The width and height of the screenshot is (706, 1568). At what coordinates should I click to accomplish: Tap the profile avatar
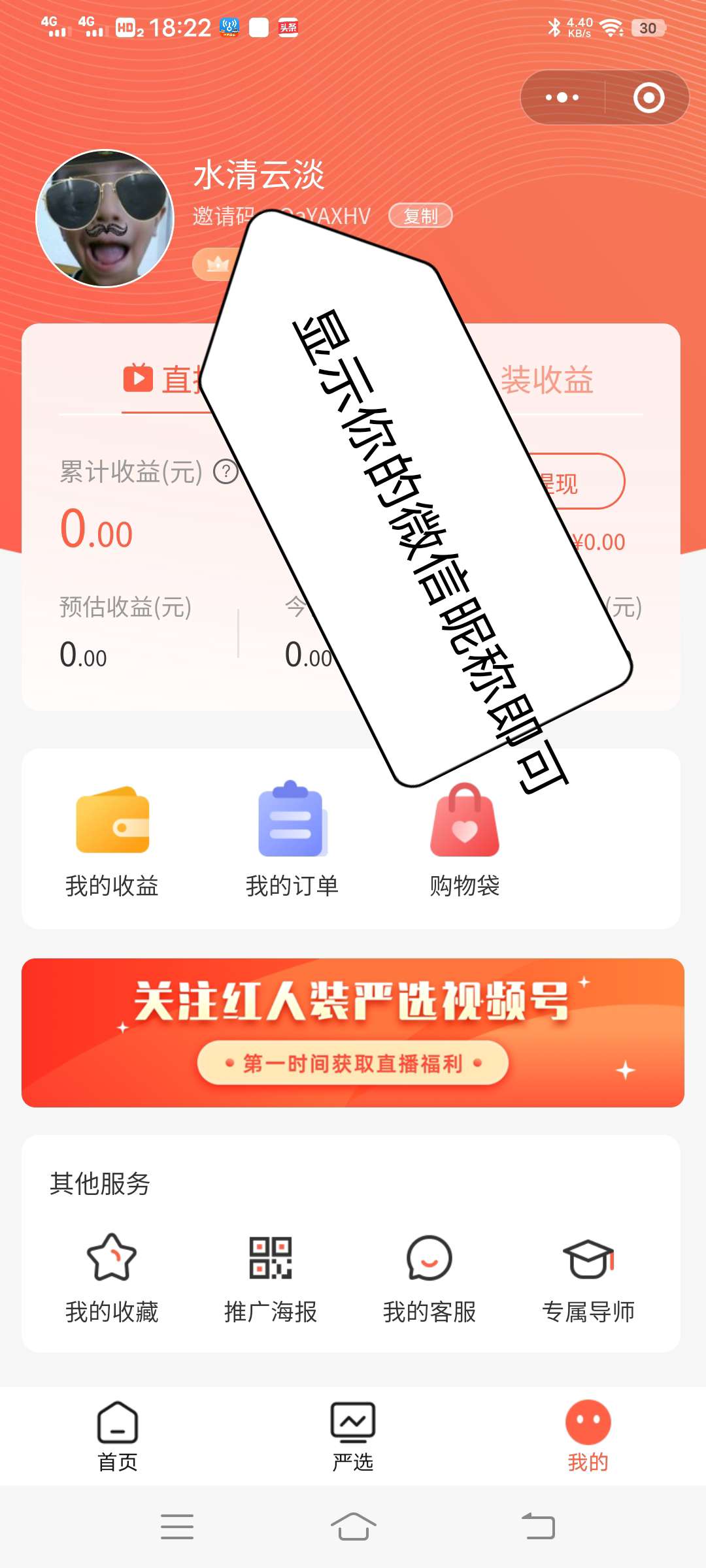[105, 218]
